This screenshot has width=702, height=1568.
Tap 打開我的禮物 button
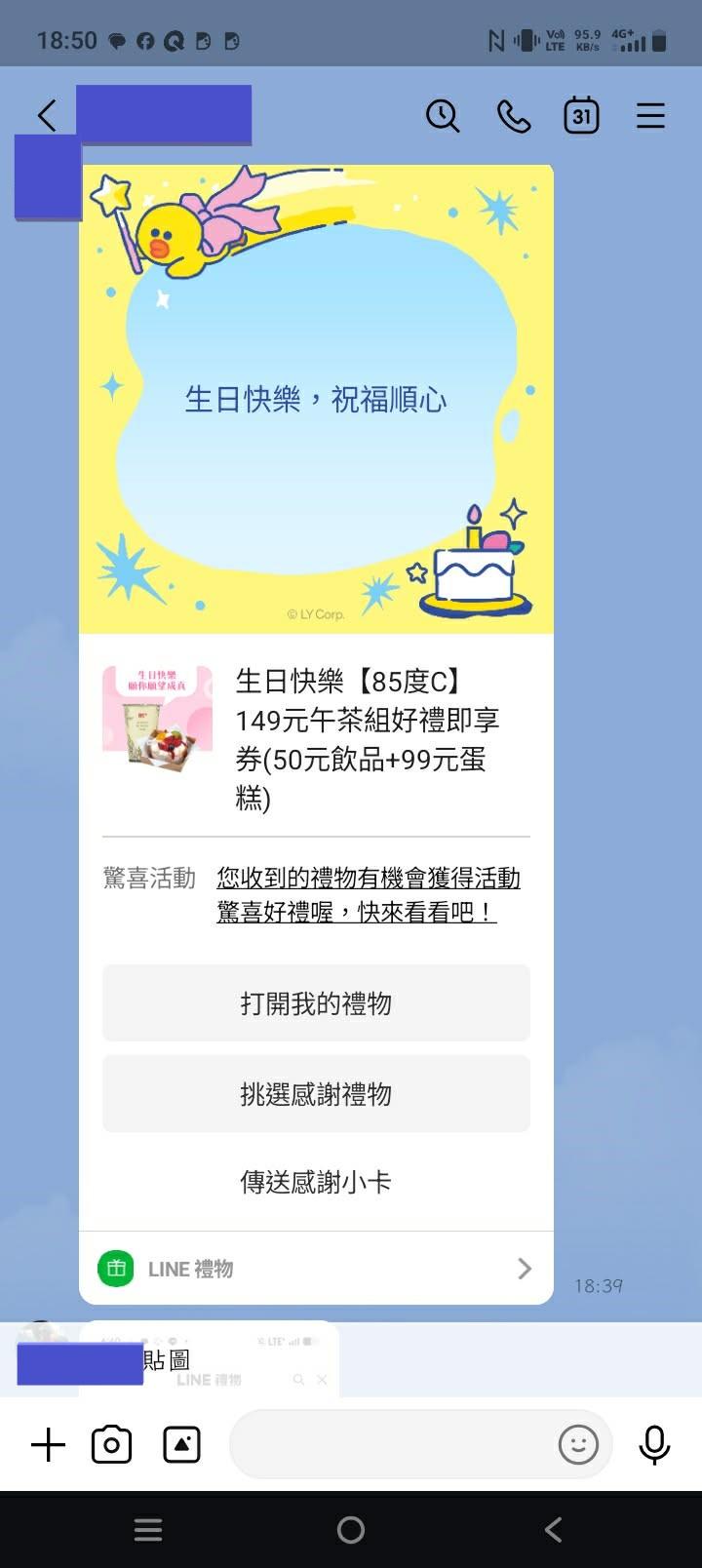point(316,1003)
